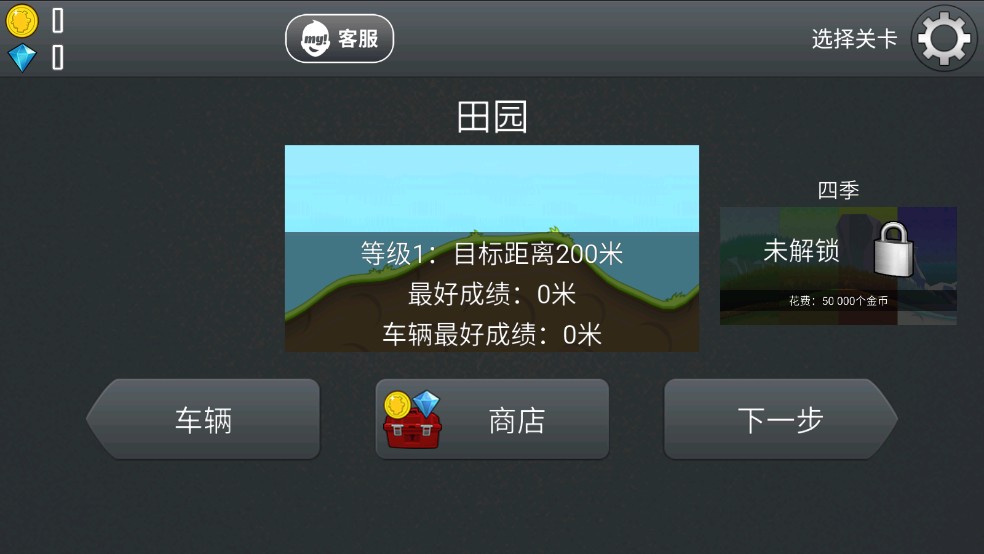
Task: Select the 田园 level preview card
Action: pos(491,248)
